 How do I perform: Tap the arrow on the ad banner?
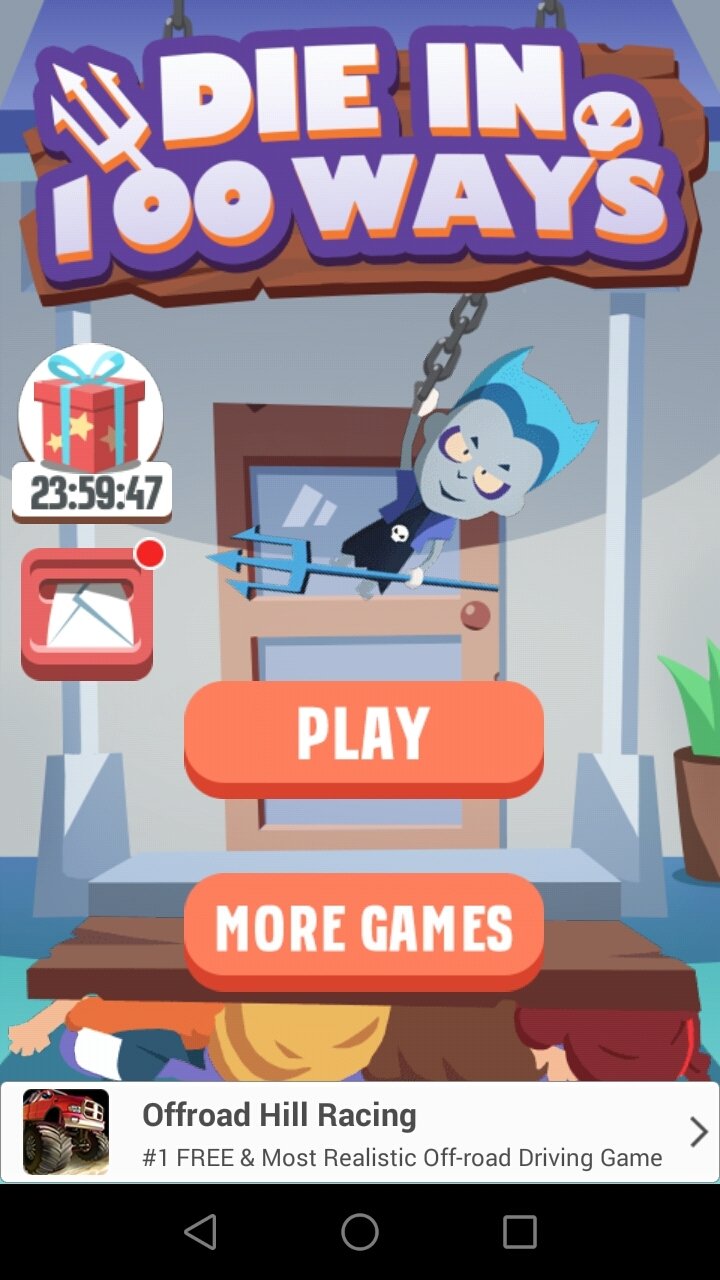698,1132
